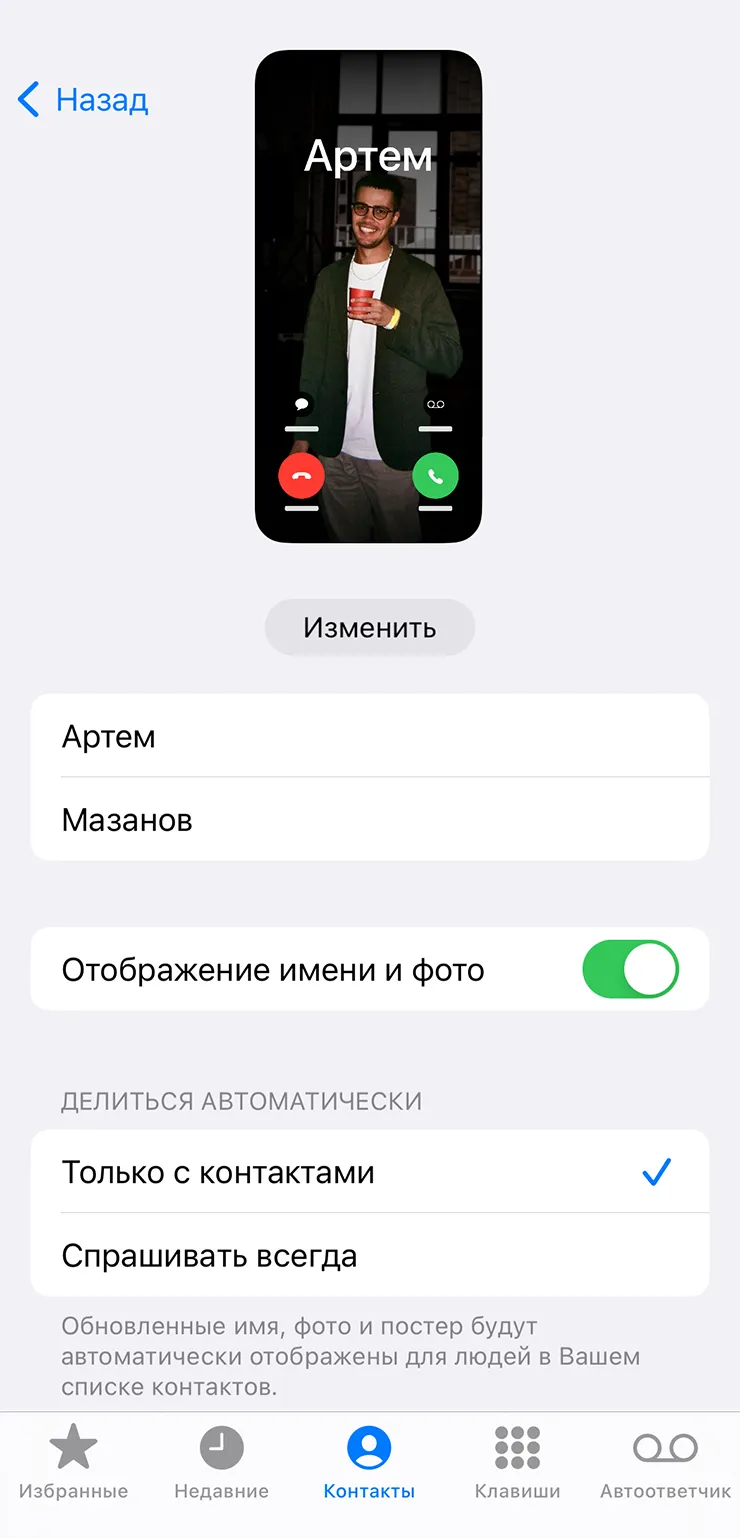The width and height of the screenshot is (740, 1538).
Task: Go back with the Назад button
Action: pos(83,100)
